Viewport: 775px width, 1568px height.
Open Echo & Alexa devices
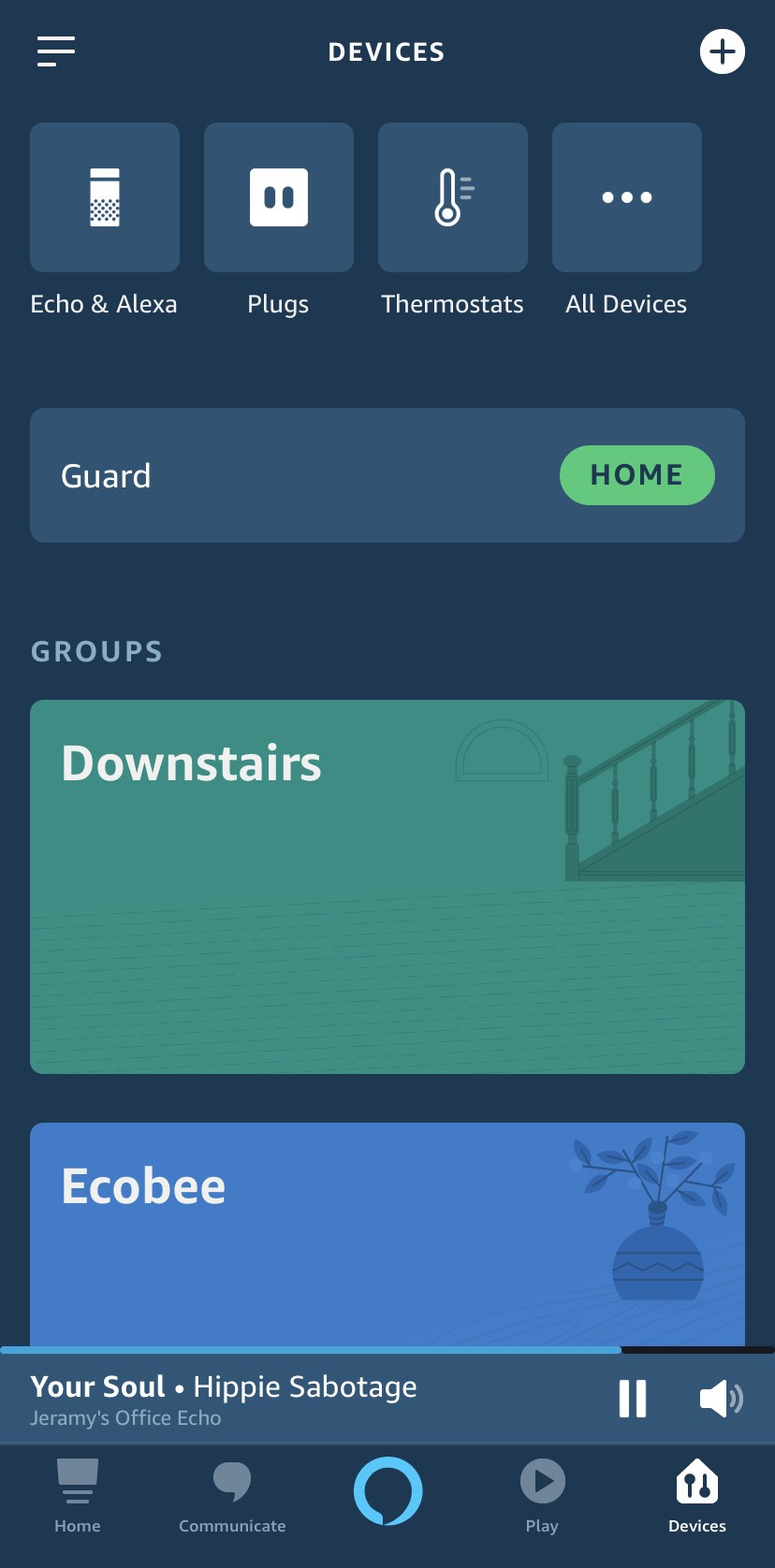[x=105, y=198]
